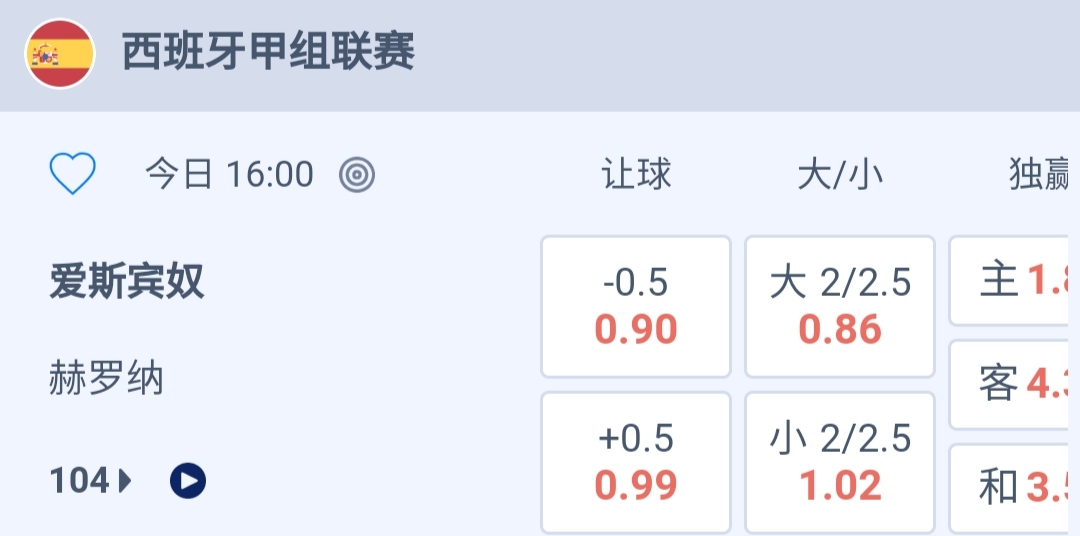The image size is (1080, 536).
Task: Pick the 和 draw odds
Action: [x=1014, y=487]
